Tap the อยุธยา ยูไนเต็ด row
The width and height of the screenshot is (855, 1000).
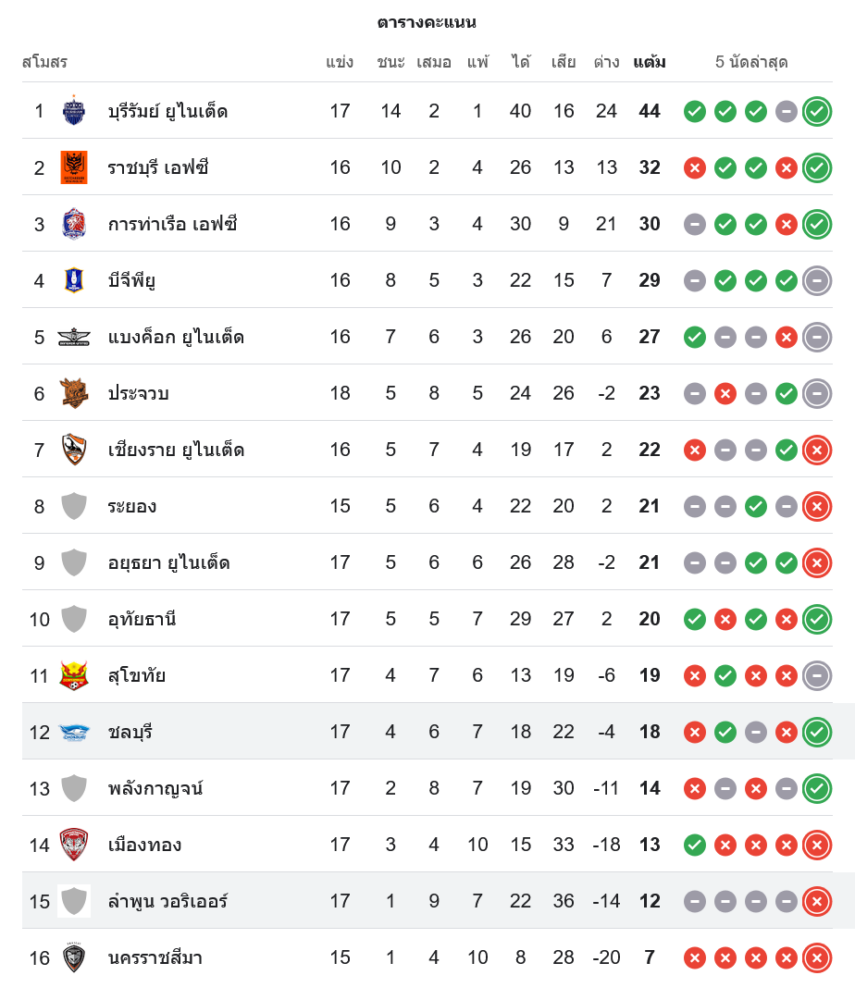pos(169,563)
